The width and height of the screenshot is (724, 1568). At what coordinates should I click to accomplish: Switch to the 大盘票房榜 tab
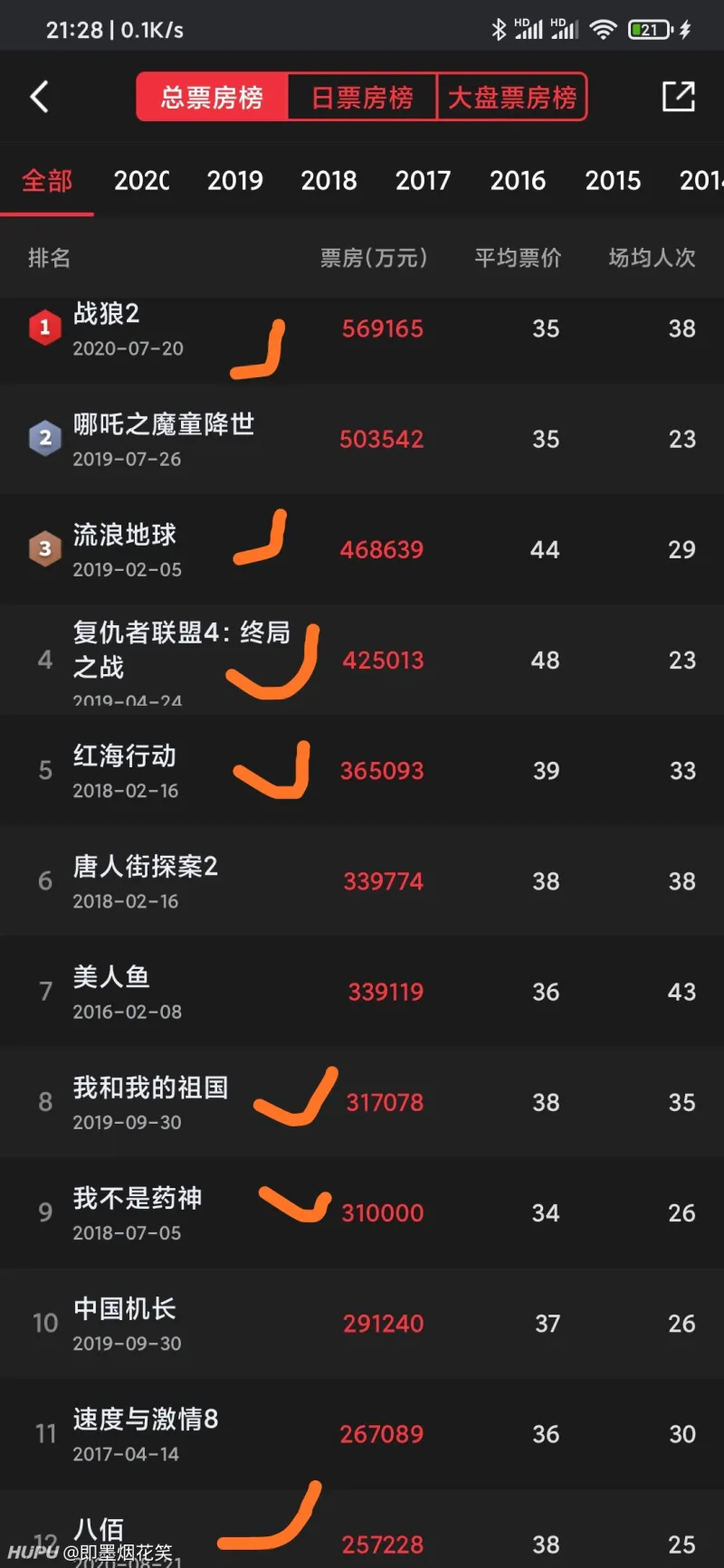point(511,97)
